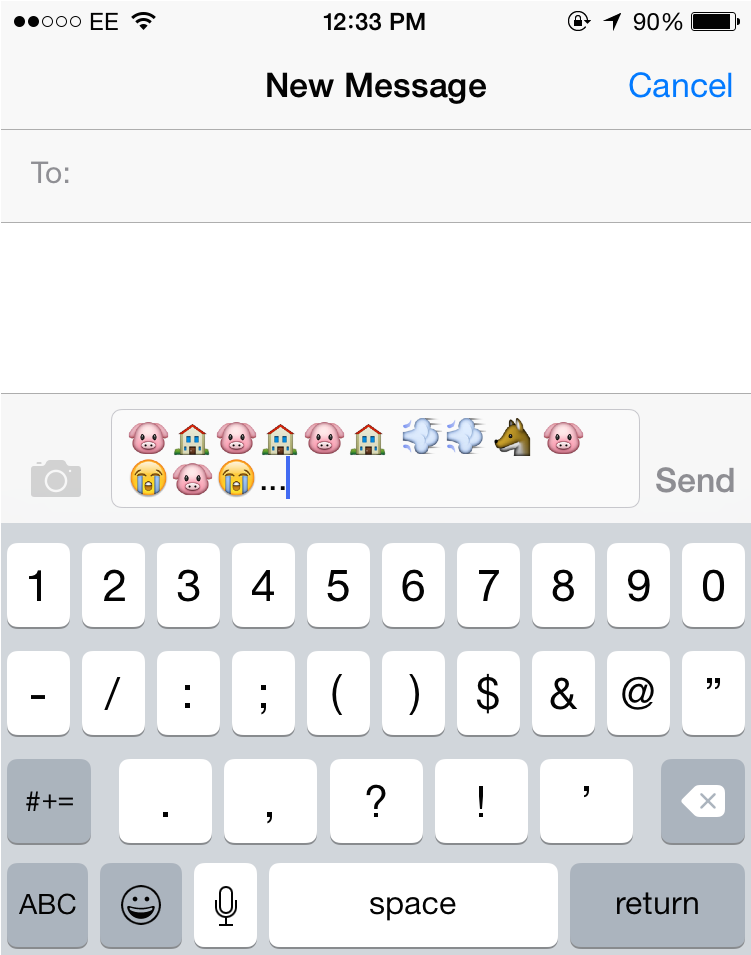Cancel the new message

pyautogui.click(x=680, y=86)
